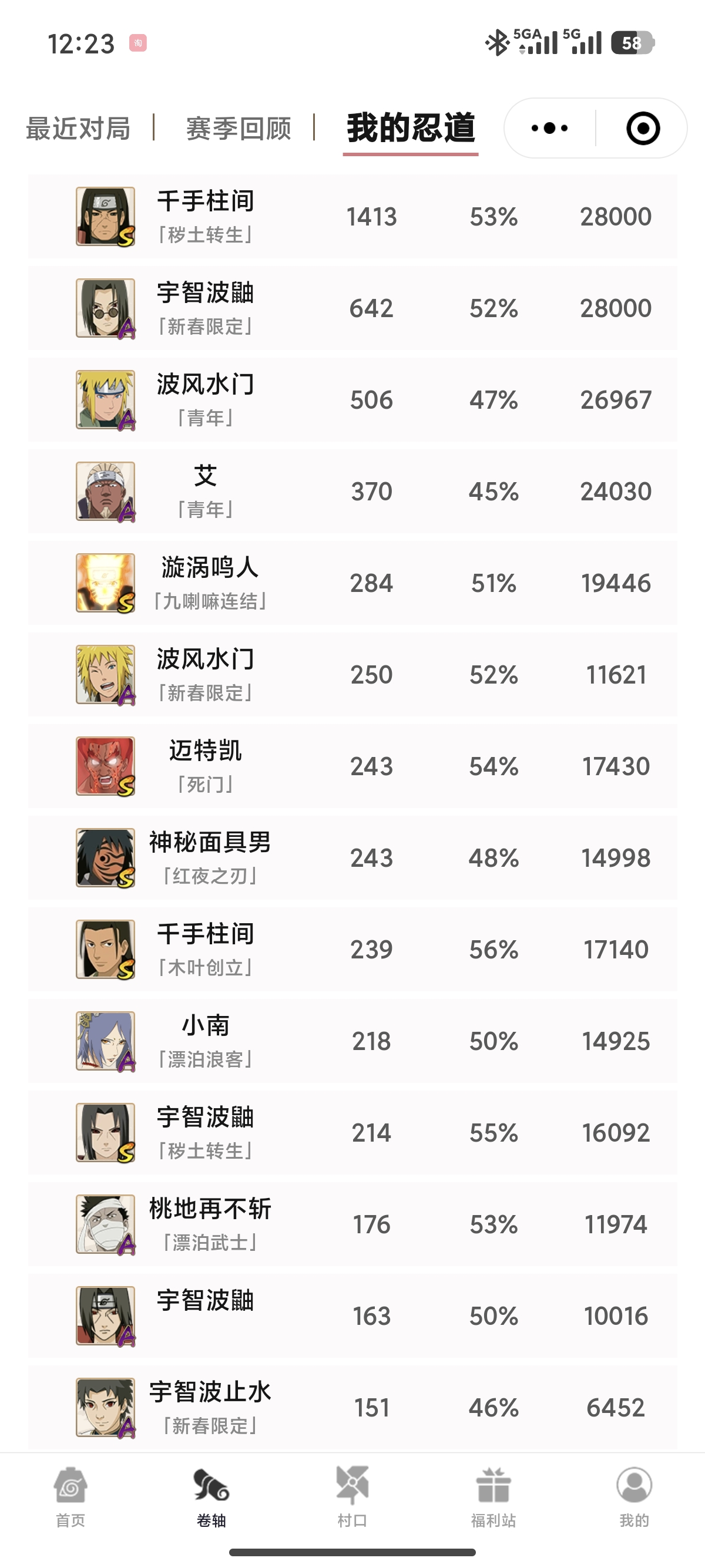Close the mini program via circle icon

coord(642,129)
